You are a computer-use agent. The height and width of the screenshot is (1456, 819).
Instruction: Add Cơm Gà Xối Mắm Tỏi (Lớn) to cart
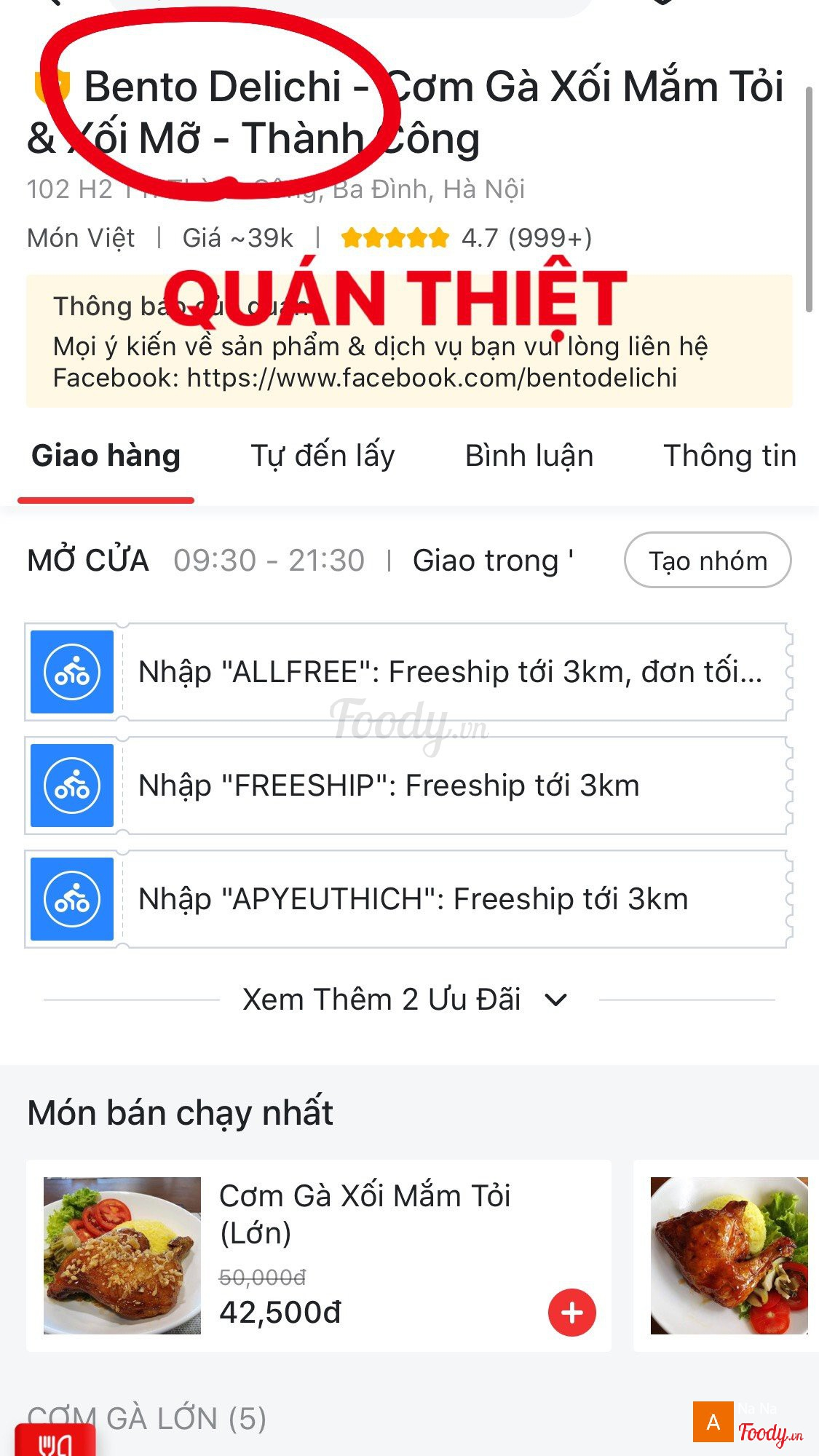571,1313
